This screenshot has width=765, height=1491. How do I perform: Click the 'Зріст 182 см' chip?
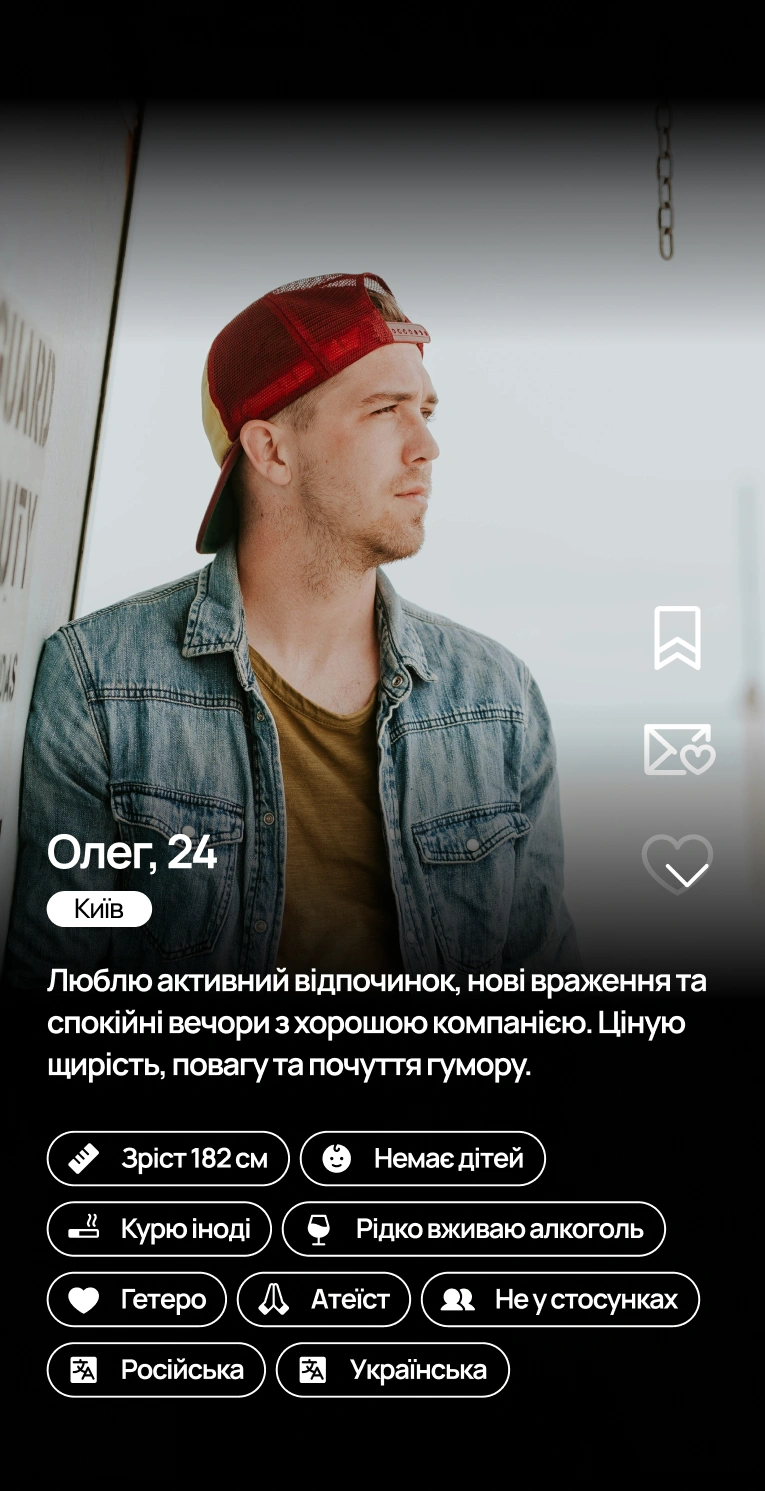tap(168, 1158)
